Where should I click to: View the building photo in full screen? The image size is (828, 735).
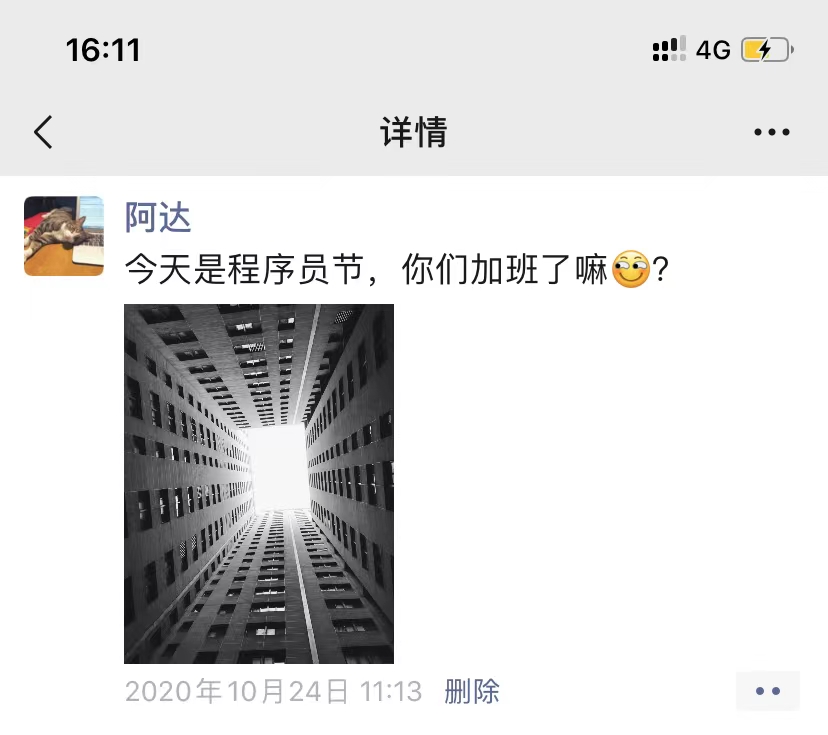coord(259,484)
